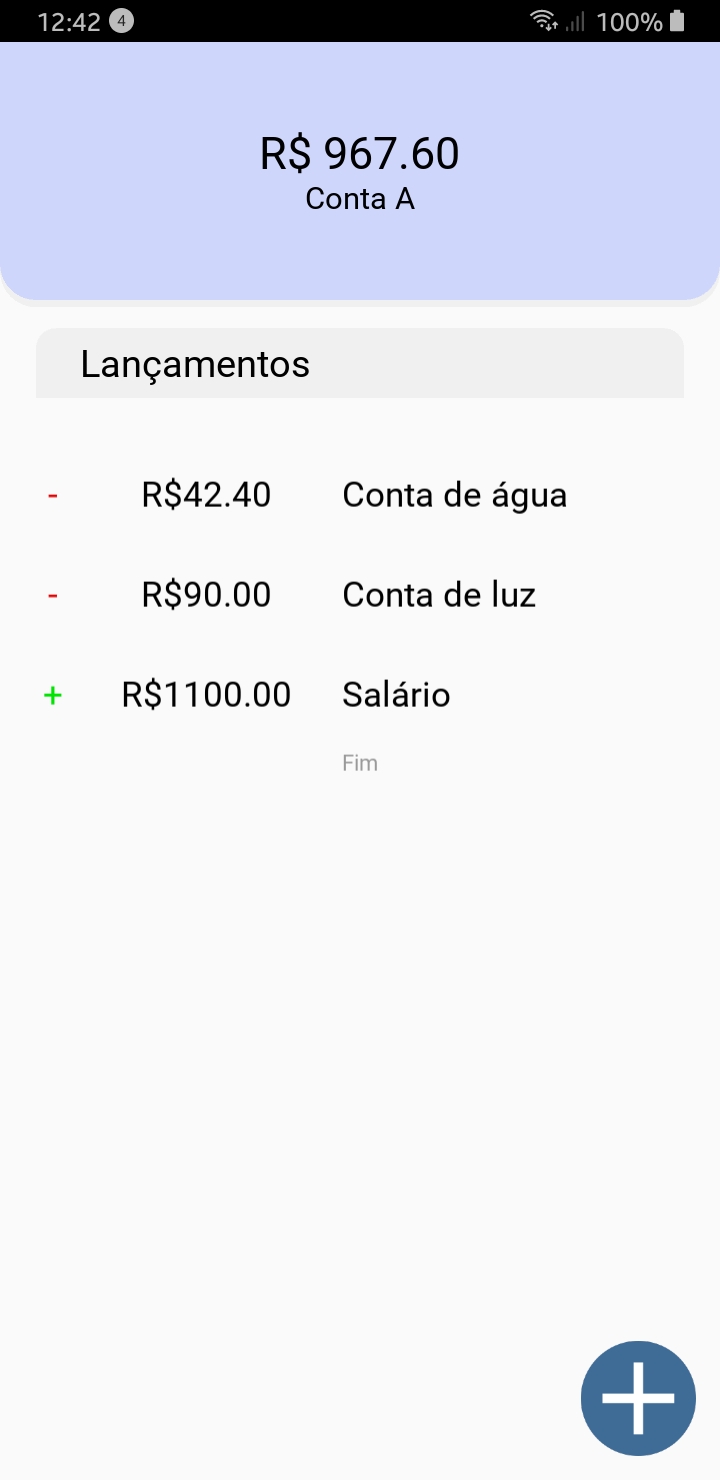Select the Conta de luz entry
The height and width of the screenshot is (1480, 720).
[439, 595]
